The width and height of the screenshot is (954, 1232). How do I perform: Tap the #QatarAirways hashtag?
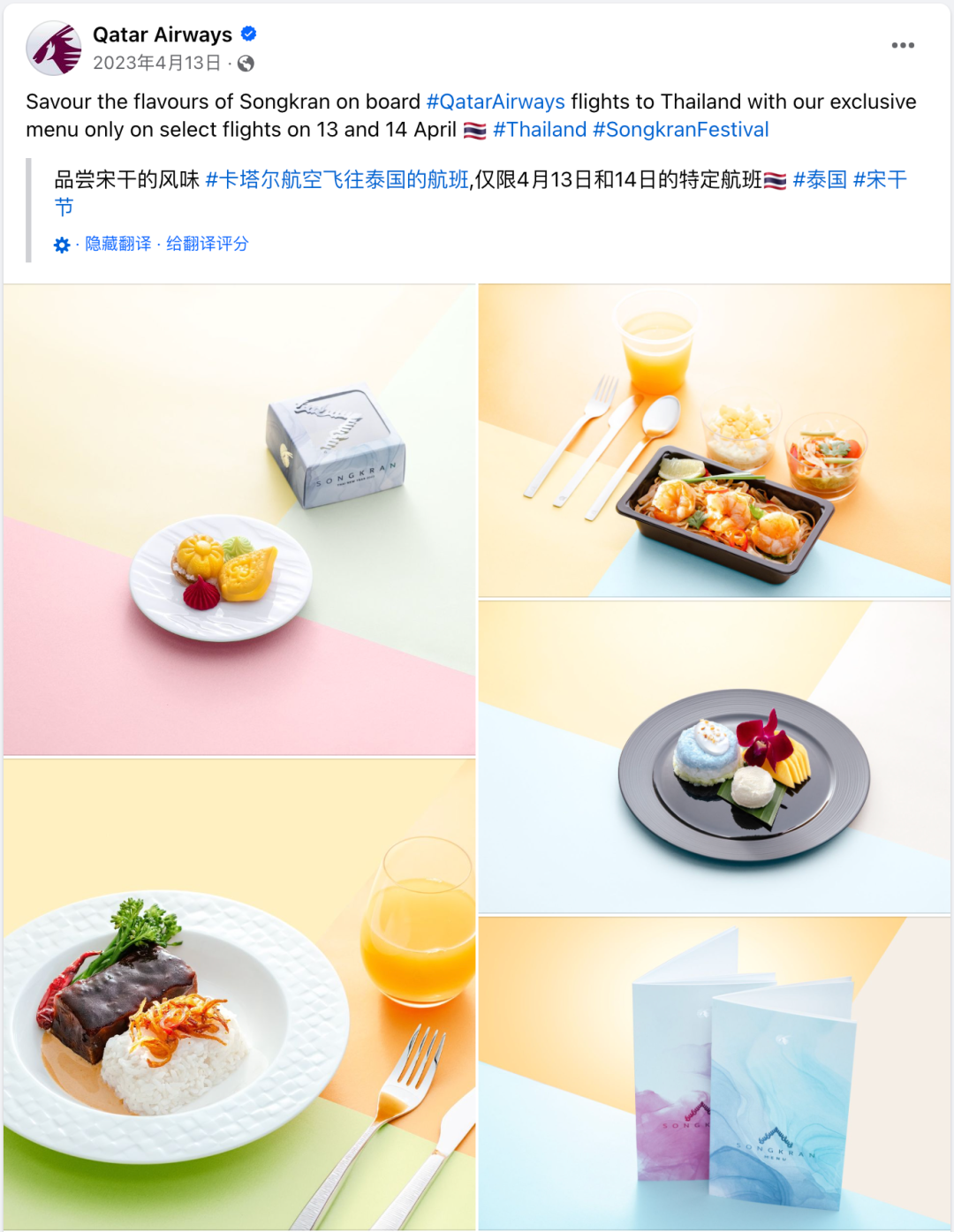pos(496,102)
